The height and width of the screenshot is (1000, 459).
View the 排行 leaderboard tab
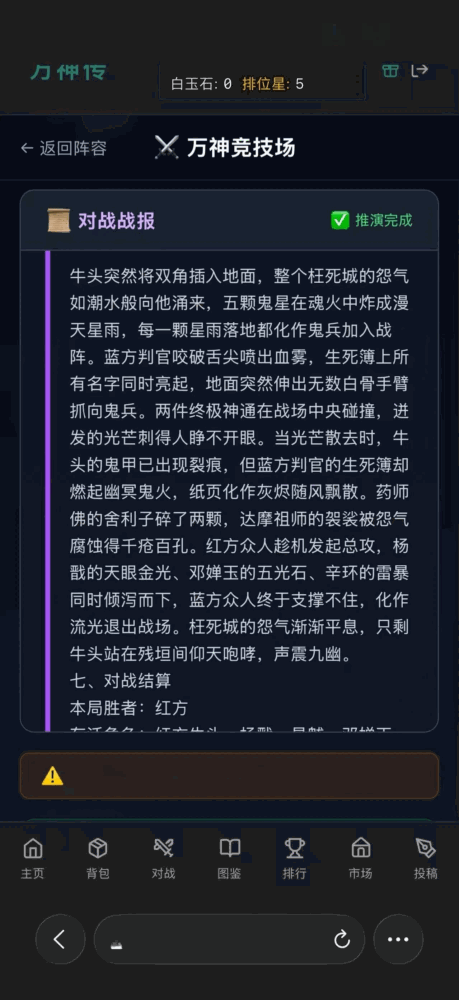295,859
